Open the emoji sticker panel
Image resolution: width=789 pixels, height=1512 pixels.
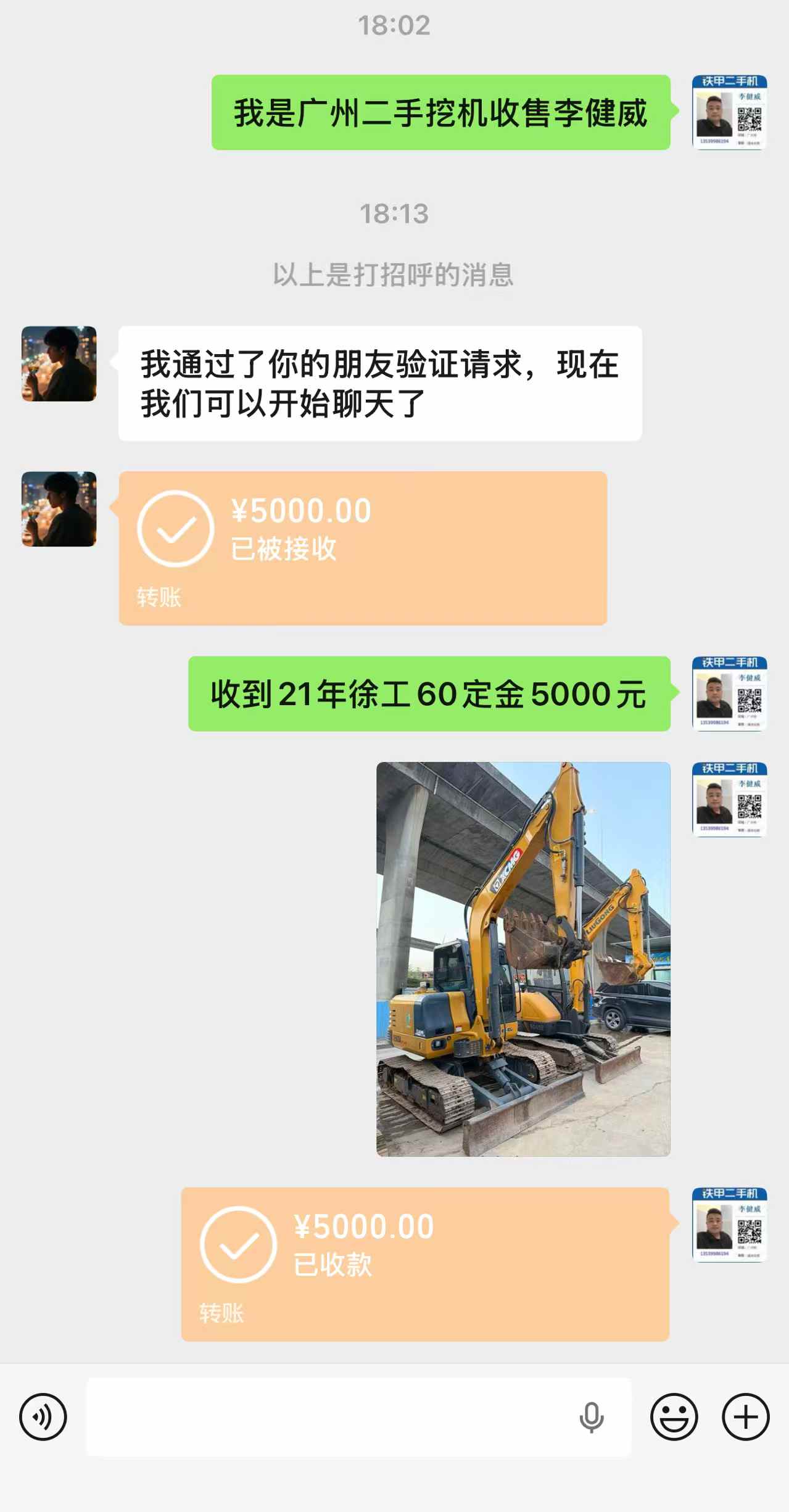(674, 1416)
